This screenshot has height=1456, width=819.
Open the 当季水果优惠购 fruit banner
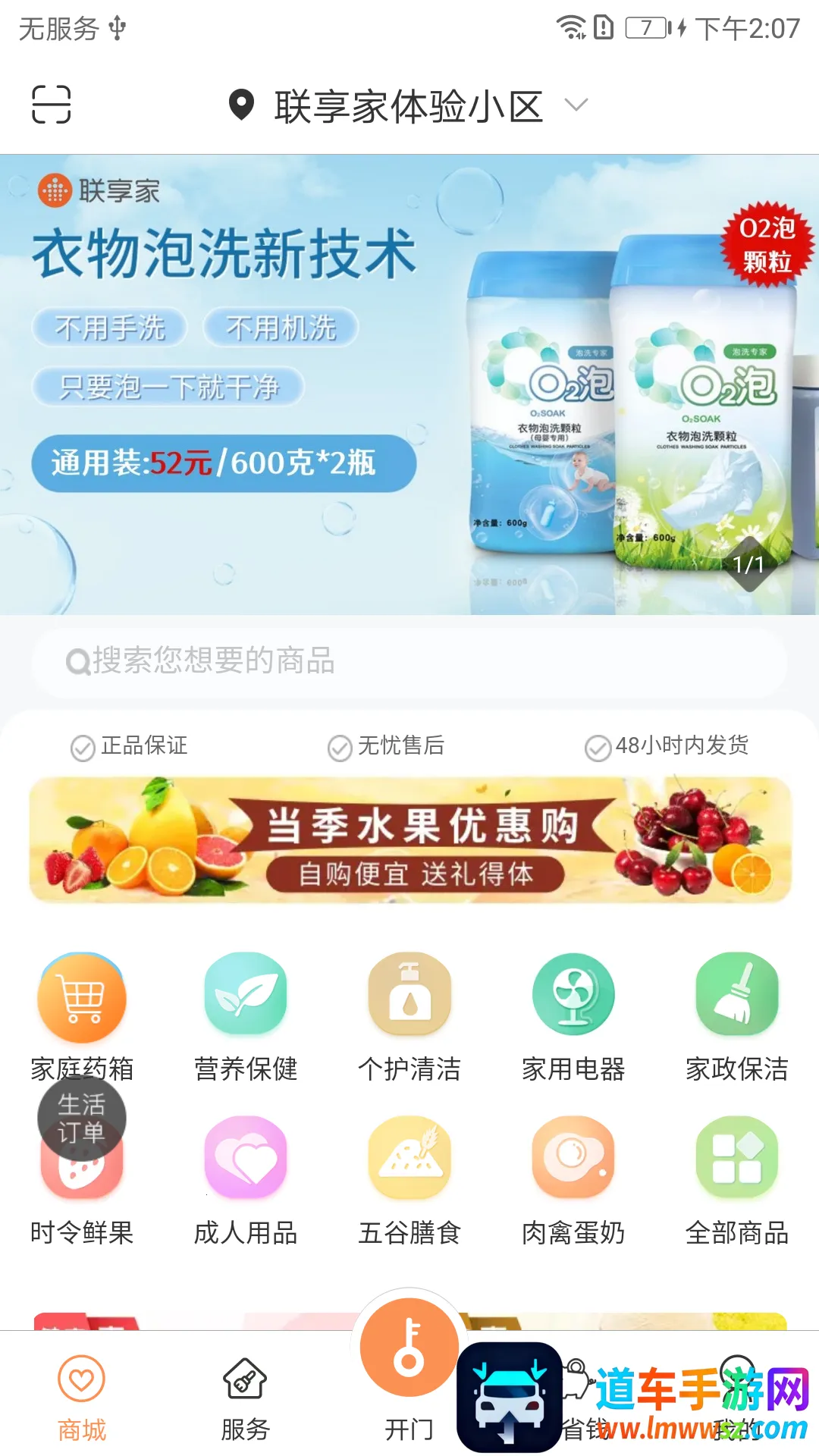(x=409, y=840)
